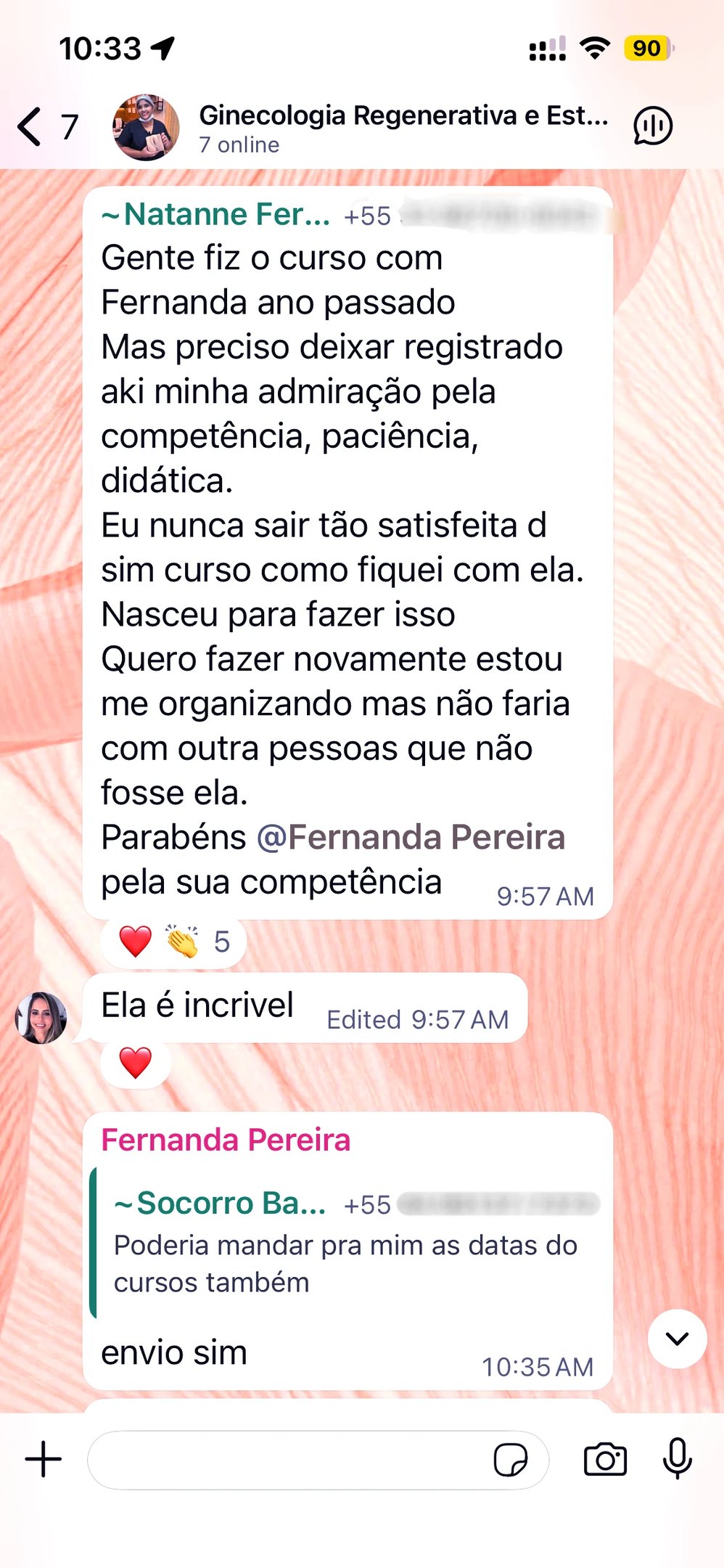This screenshot has width=724, height=1568.
Task: Open the group info for Ginecologia Regenerativa
Action: coord(403,127)
